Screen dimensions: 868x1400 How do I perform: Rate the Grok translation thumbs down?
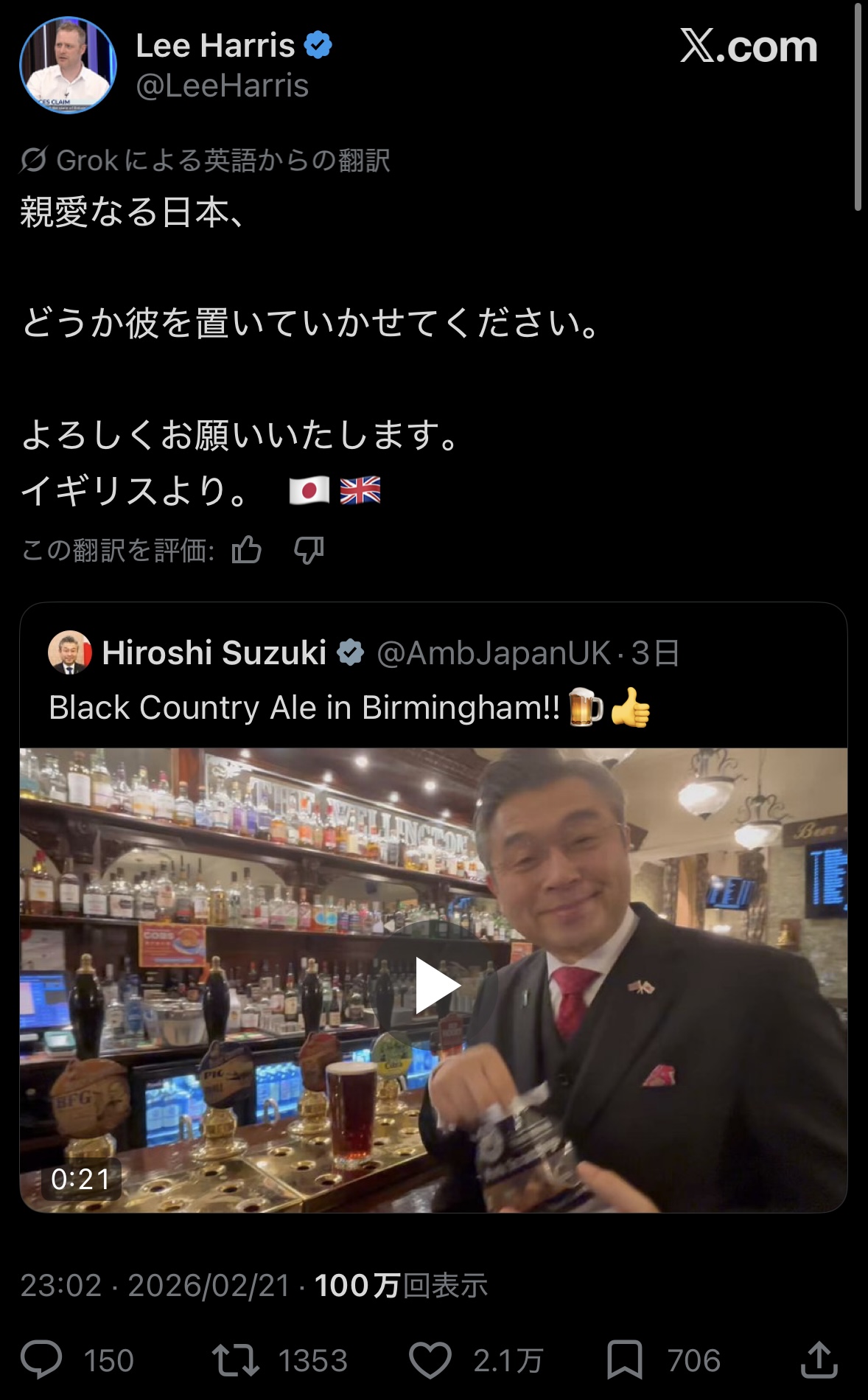pos(309,550)
